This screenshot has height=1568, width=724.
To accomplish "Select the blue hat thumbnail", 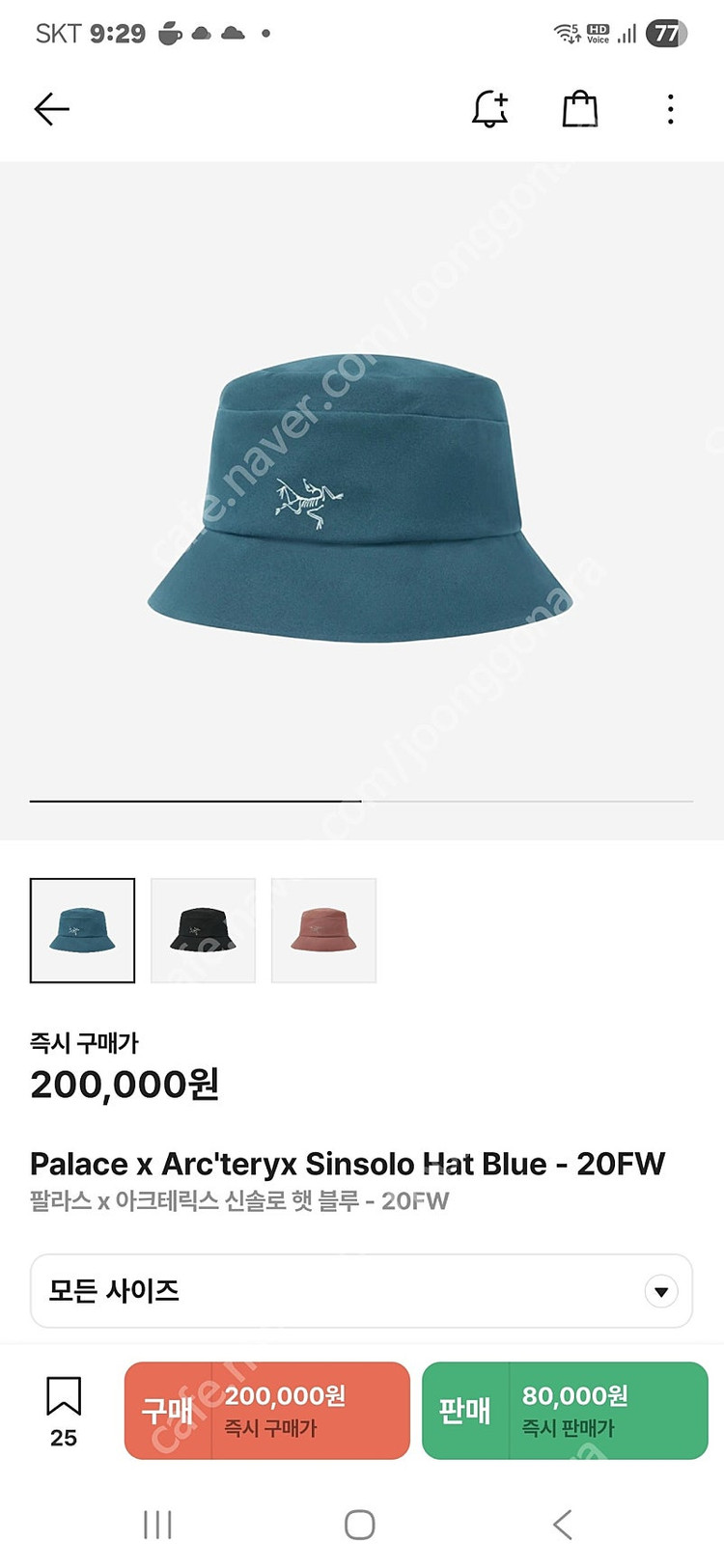I will (83, 930).
